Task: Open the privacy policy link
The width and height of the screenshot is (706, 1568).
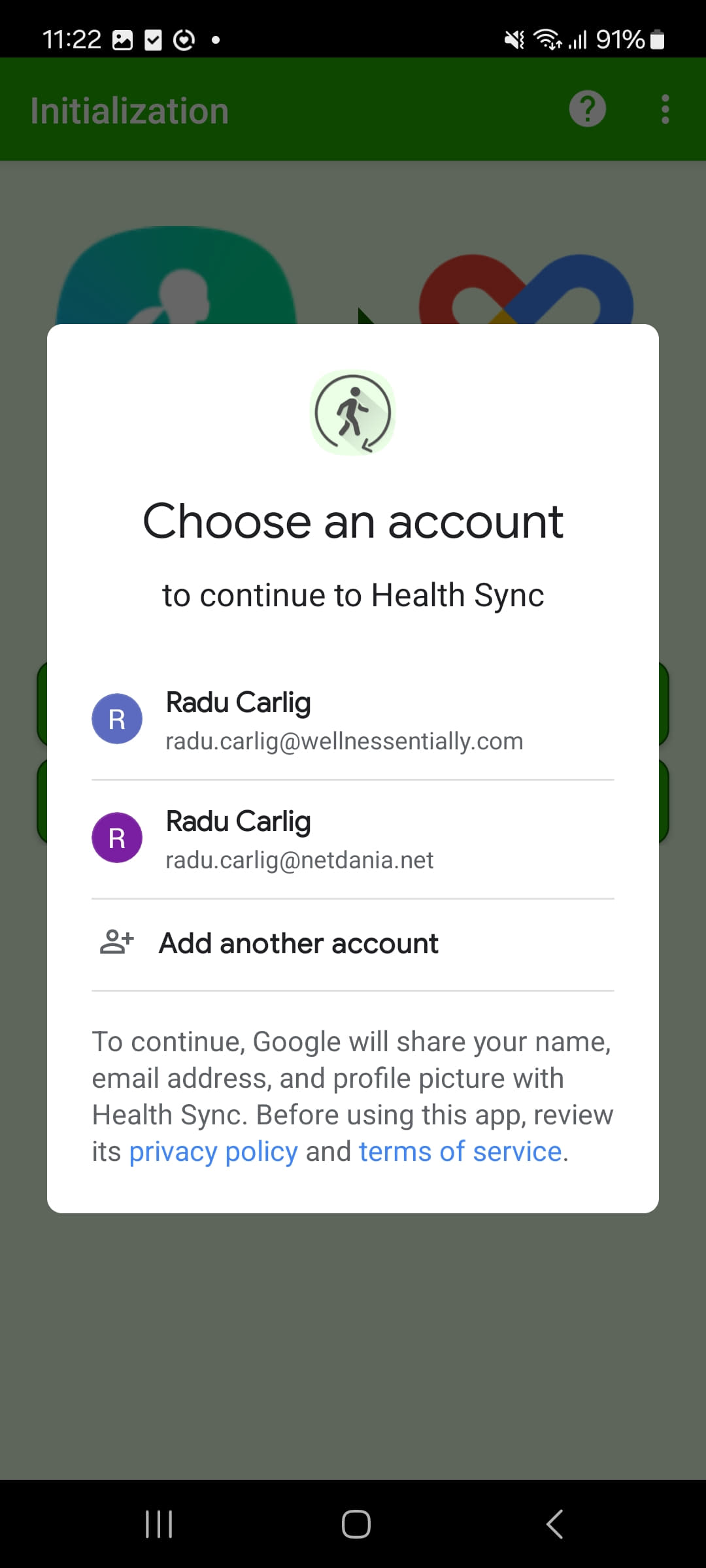Action: (213, 1152)
